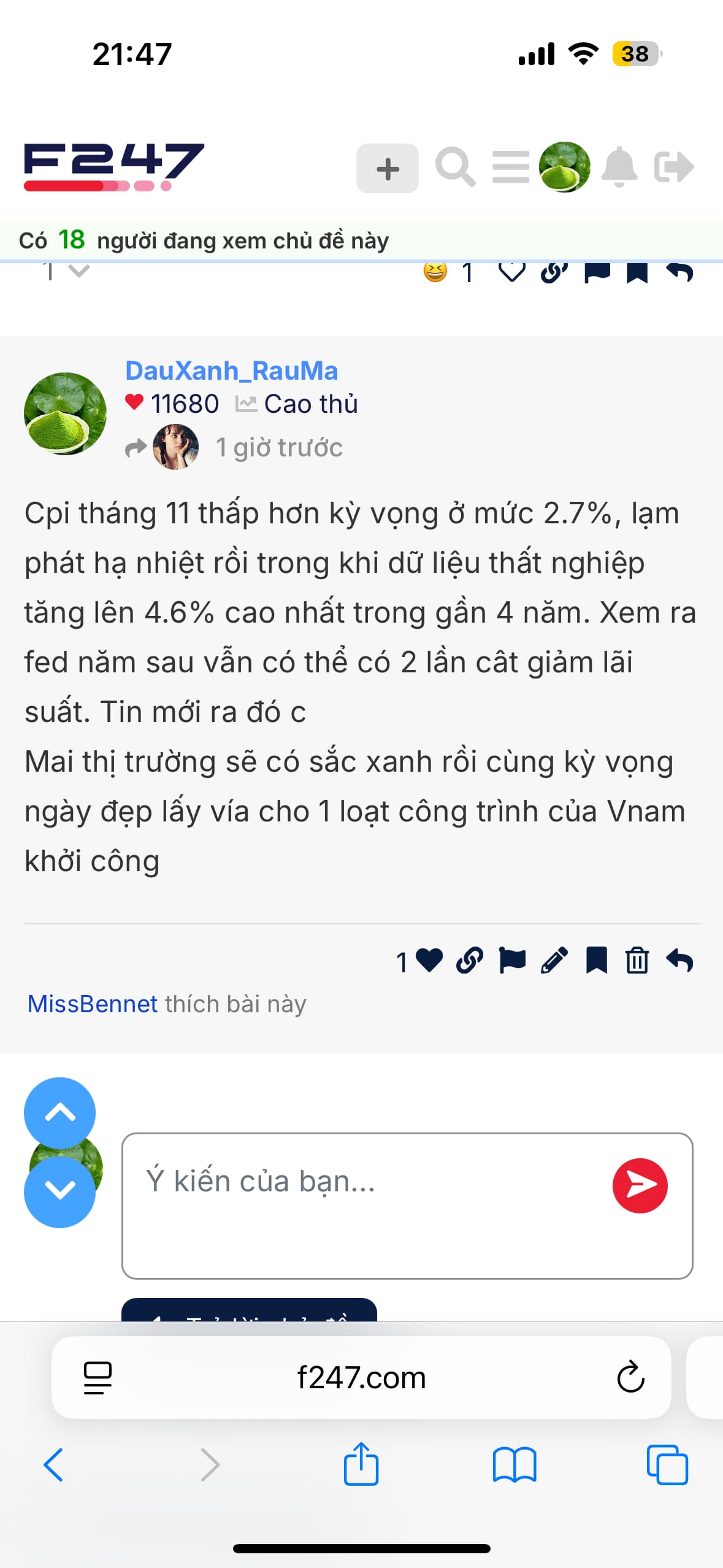Image resolution: width=723 pixels, height=1568 pixels.
Task: Like DauXanh_RauMa's post with the heart
Action: [429, 960]
